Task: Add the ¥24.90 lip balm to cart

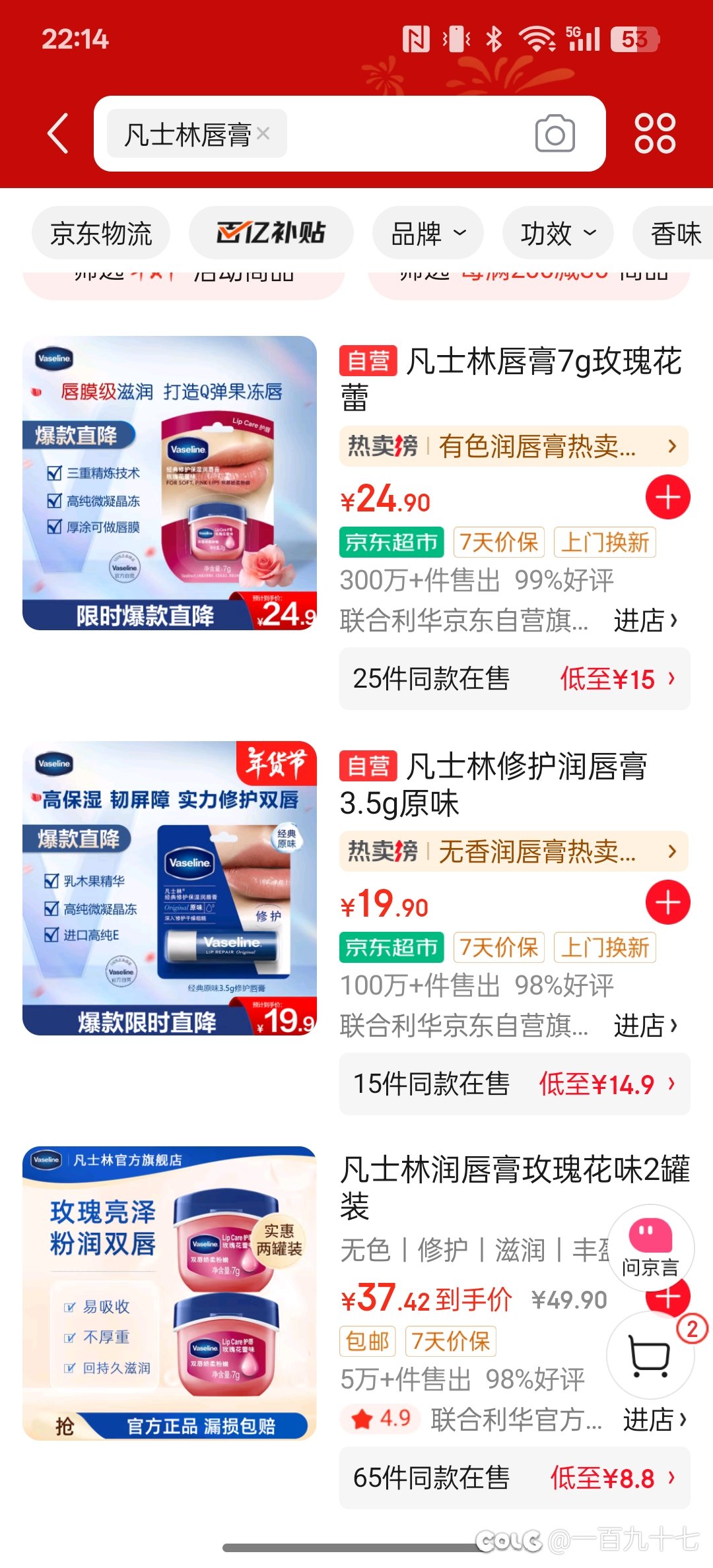Action: pyautogui.click(x=667, y=497)
